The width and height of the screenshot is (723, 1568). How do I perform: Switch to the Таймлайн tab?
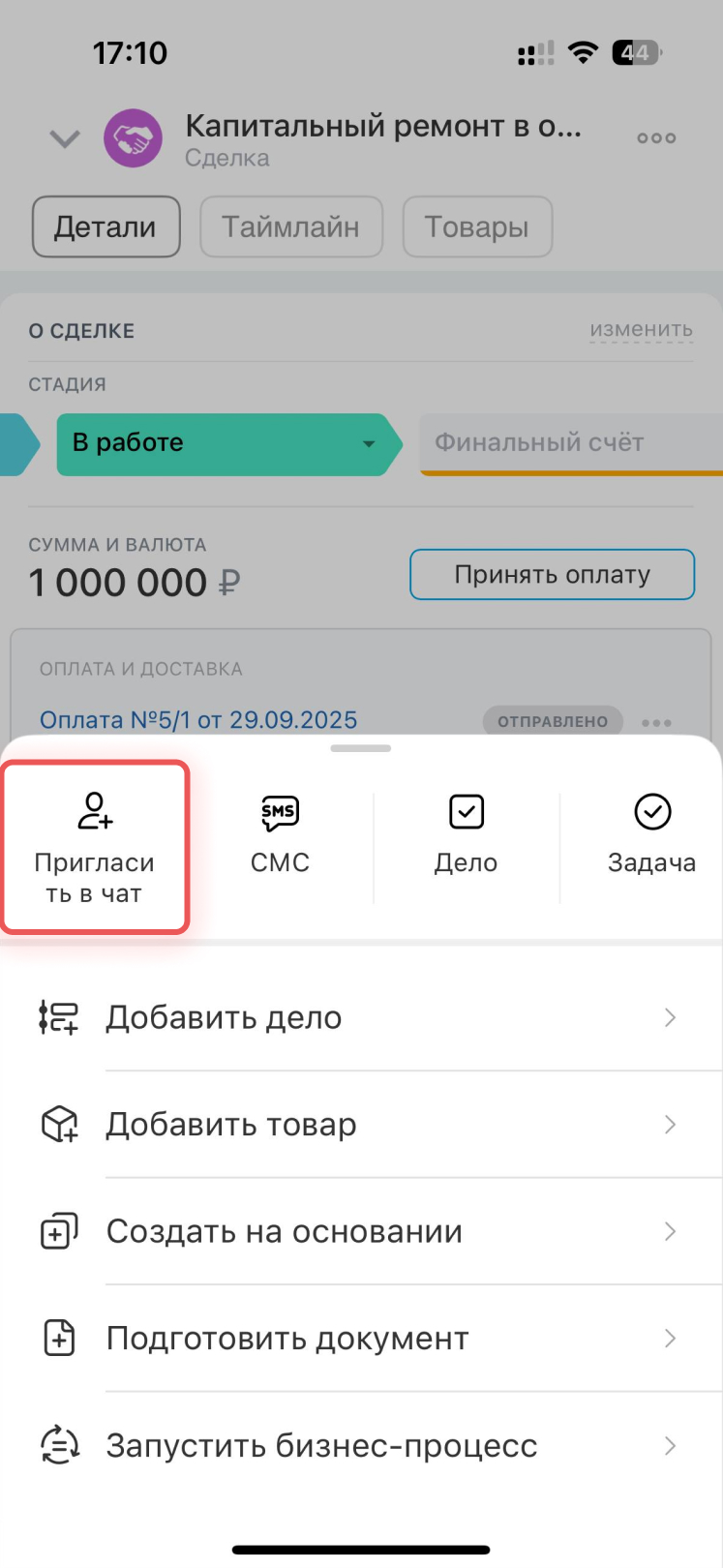tap(290, 227)
